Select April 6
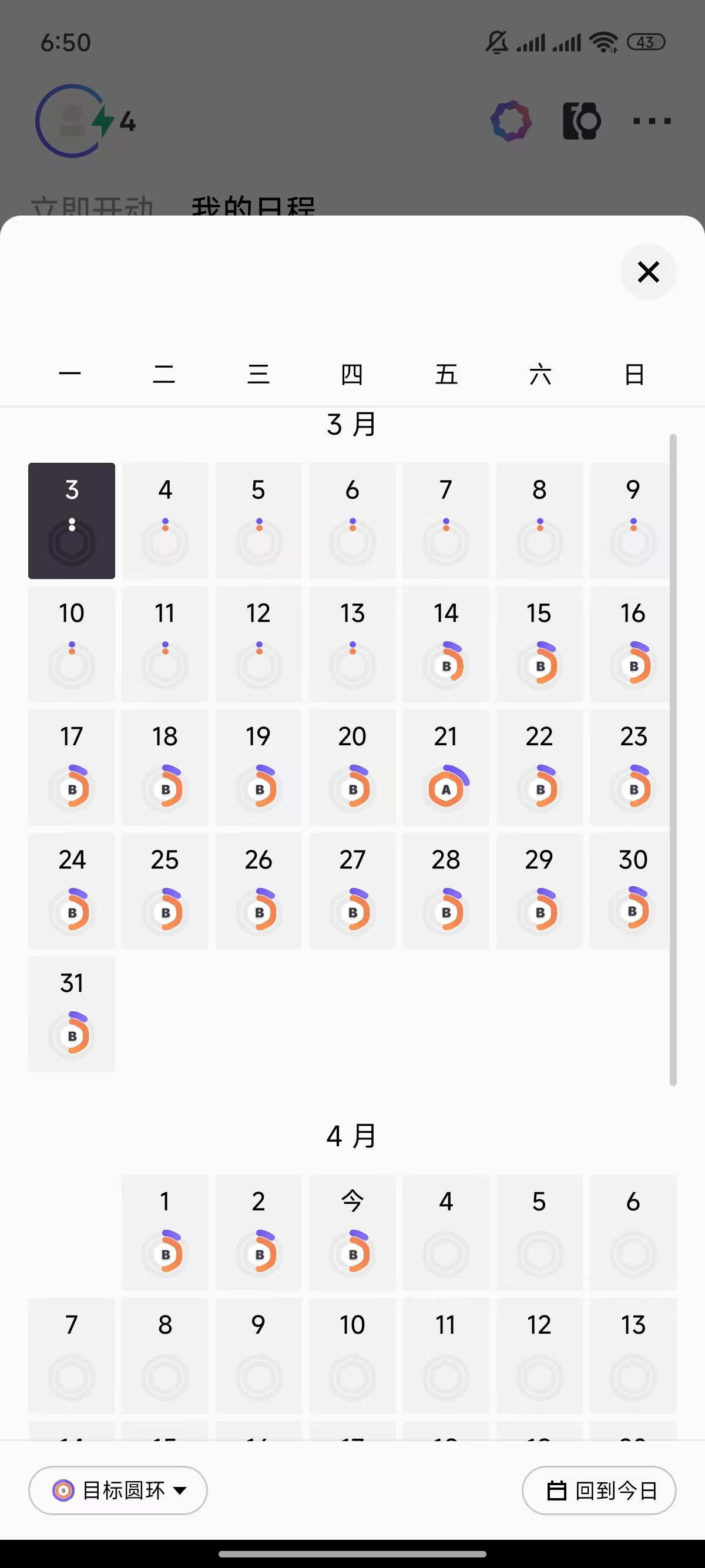 click(633, 1233)
